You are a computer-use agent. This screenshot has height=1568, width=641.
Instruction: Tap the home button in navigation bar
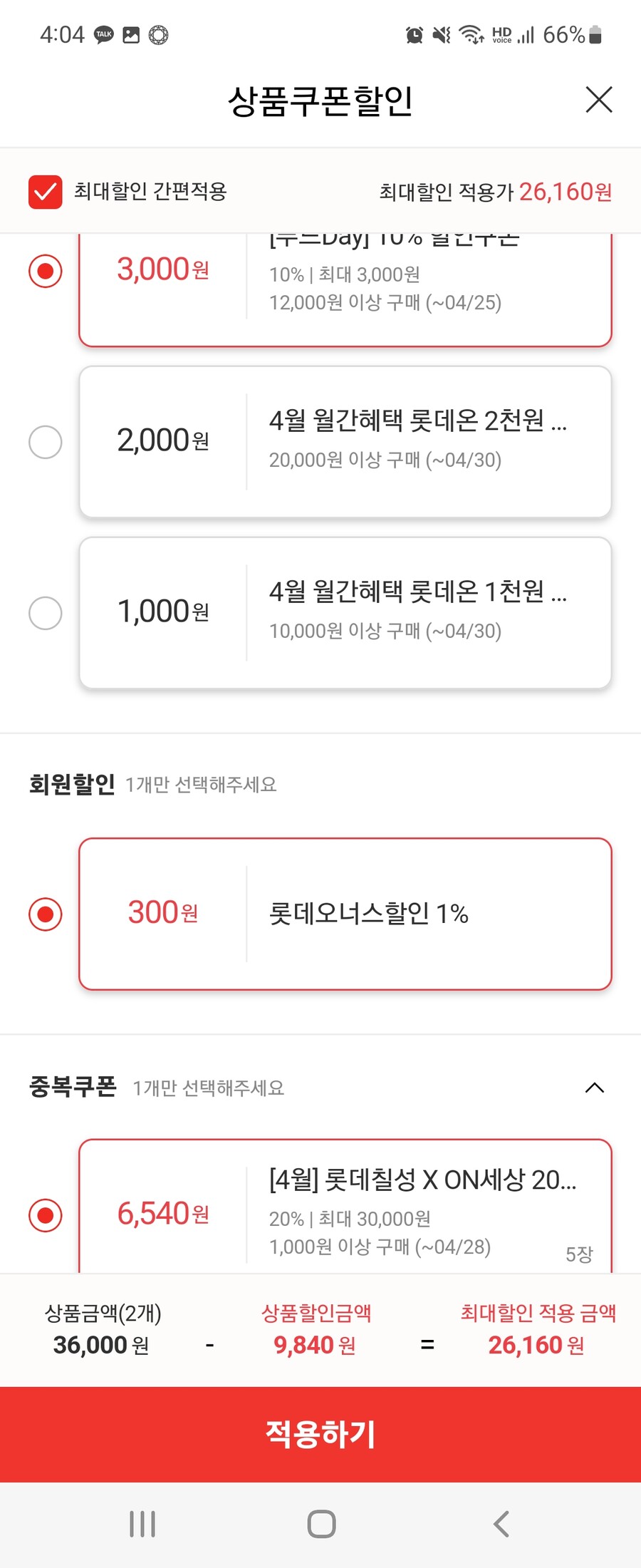[320, 1523]
